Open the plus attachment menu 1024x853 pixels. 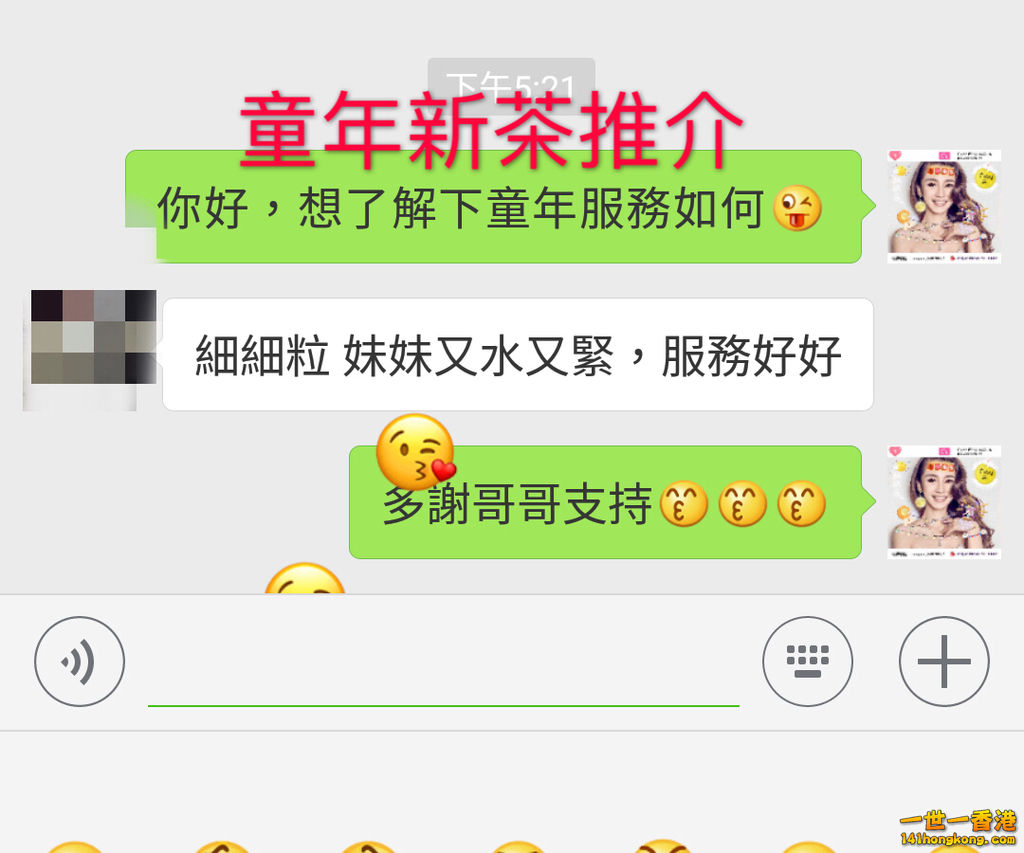tap(943, 662)
